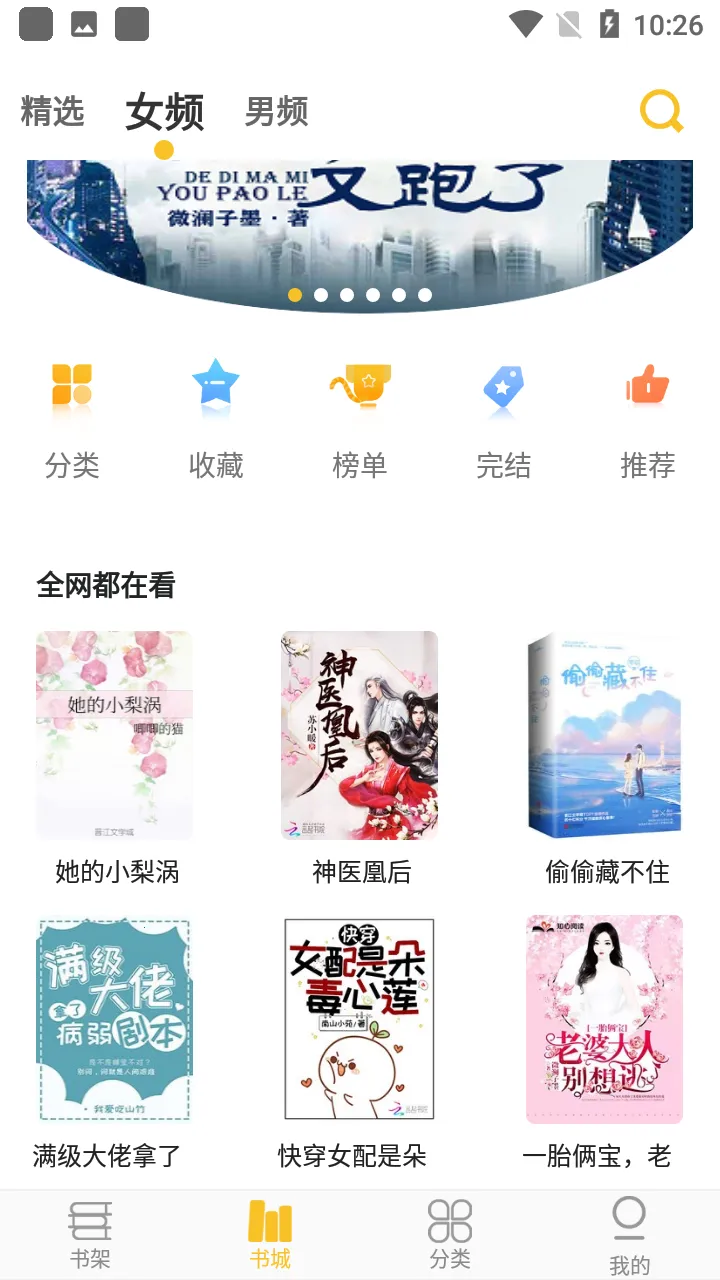720x1280 pixels.
Task: Select the 书城 bottom tab
Action: pyautogui.click(x=270, y=1235)
